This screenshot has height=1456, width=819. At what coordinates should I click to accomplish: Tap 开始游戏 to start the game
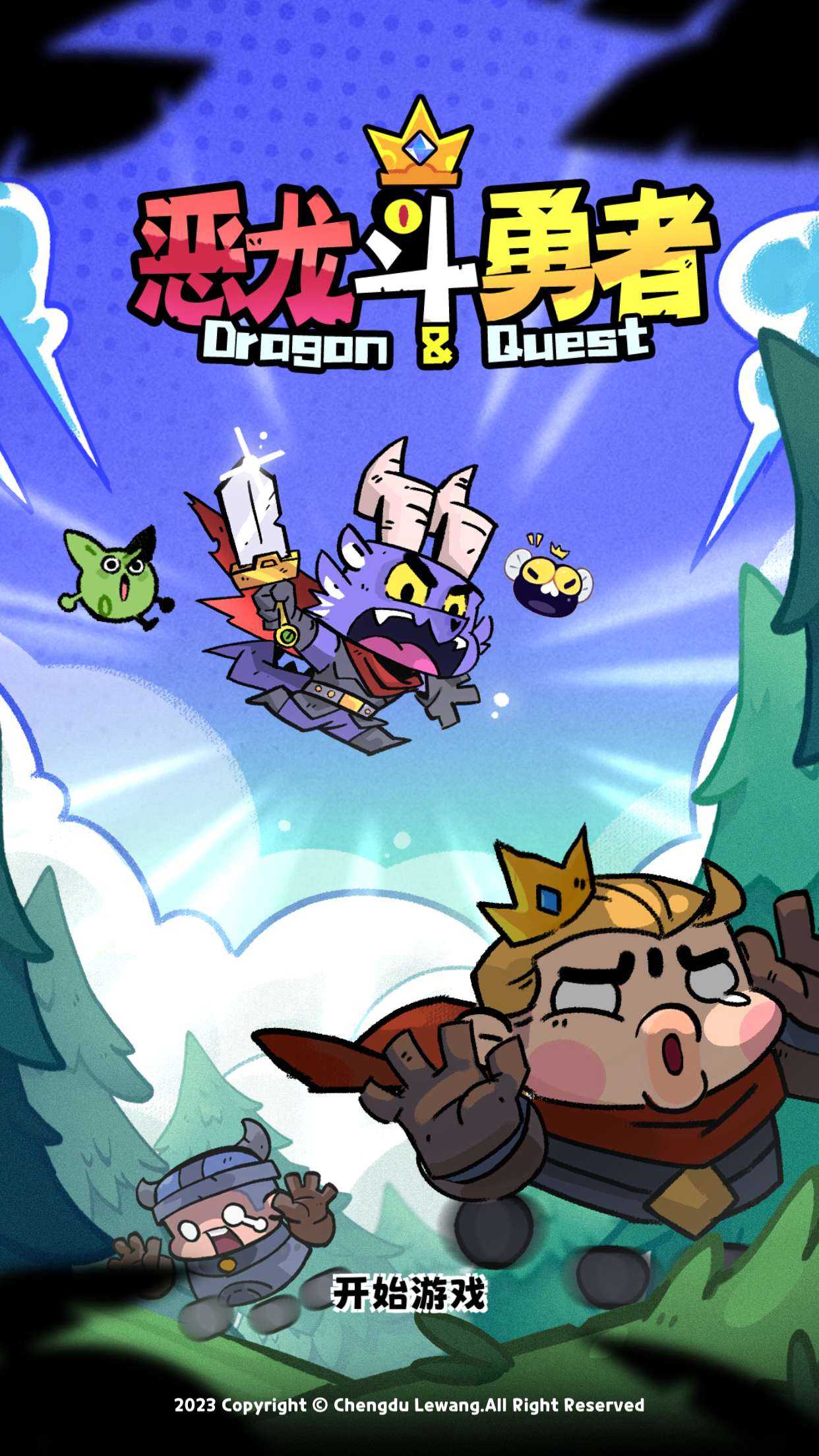pyautogui.click(x=409, y=1294)
